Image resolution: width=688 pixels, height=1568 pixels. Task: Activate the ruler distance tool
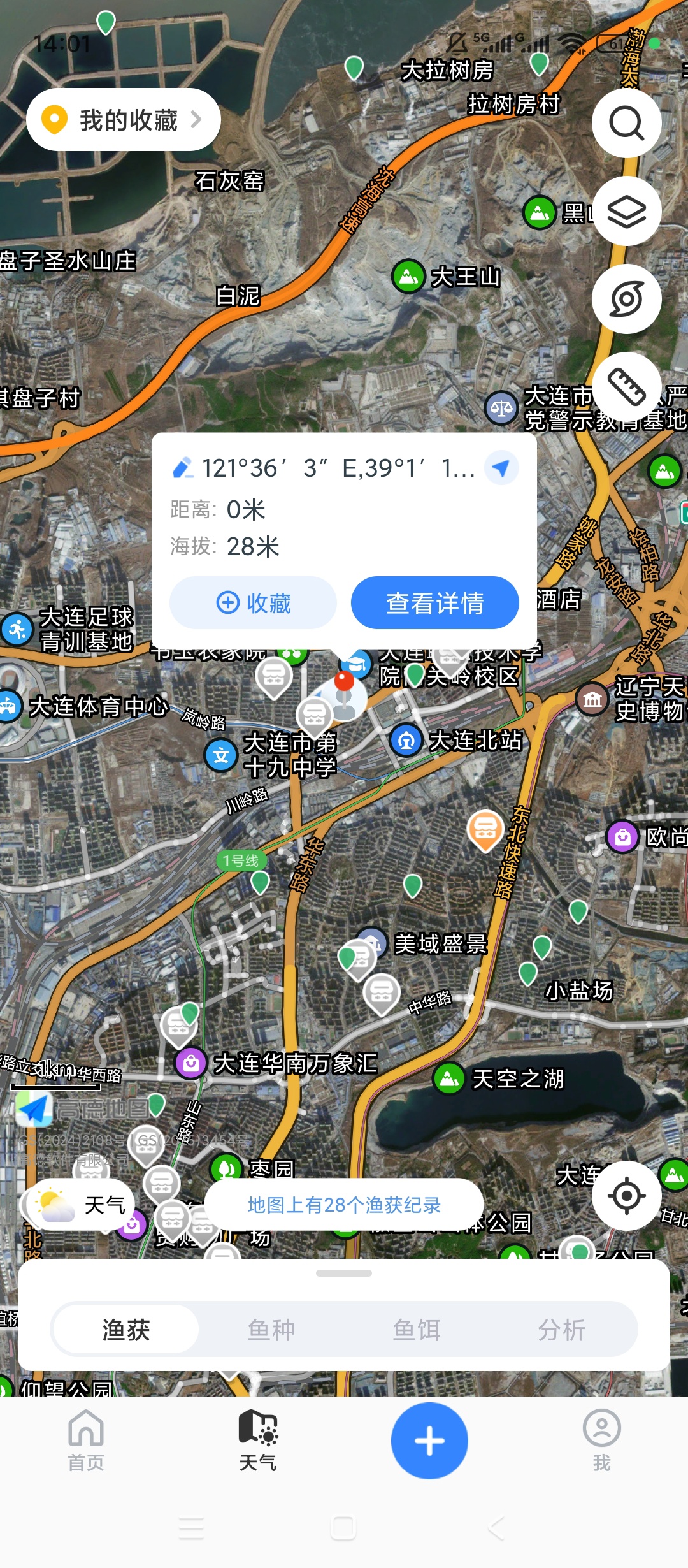pyautogui.click(x=627, y=387)
